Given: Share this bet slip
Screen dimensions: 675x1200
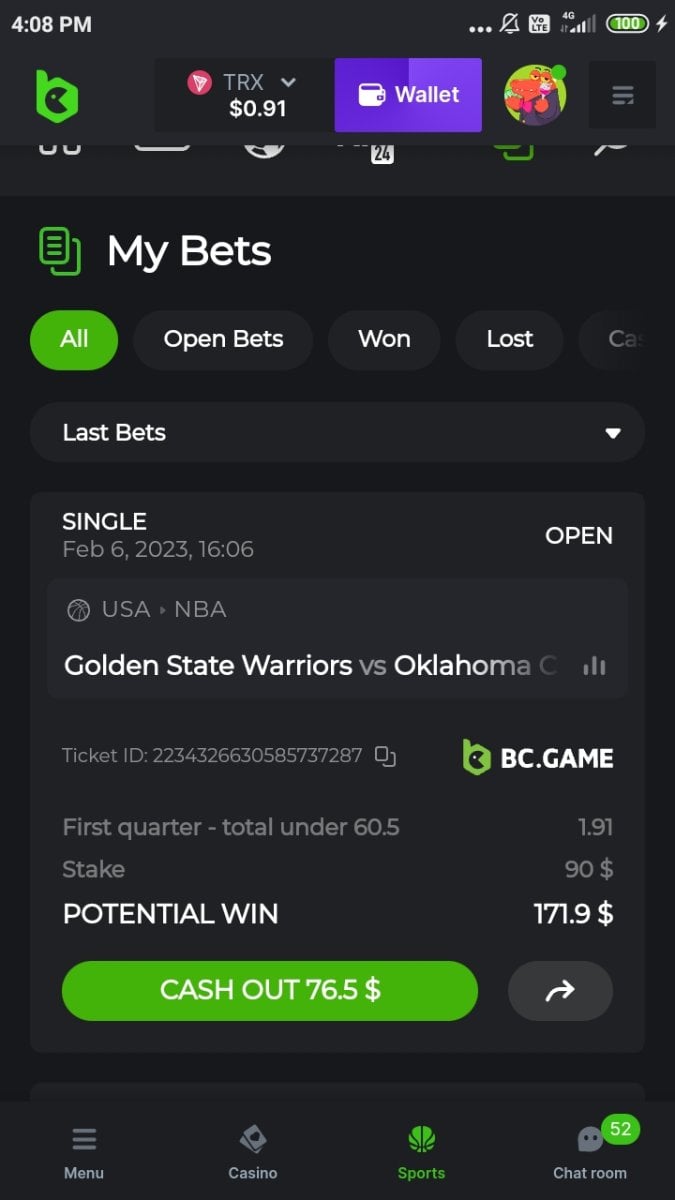Looking at the screenshot, I should point(560,990).
